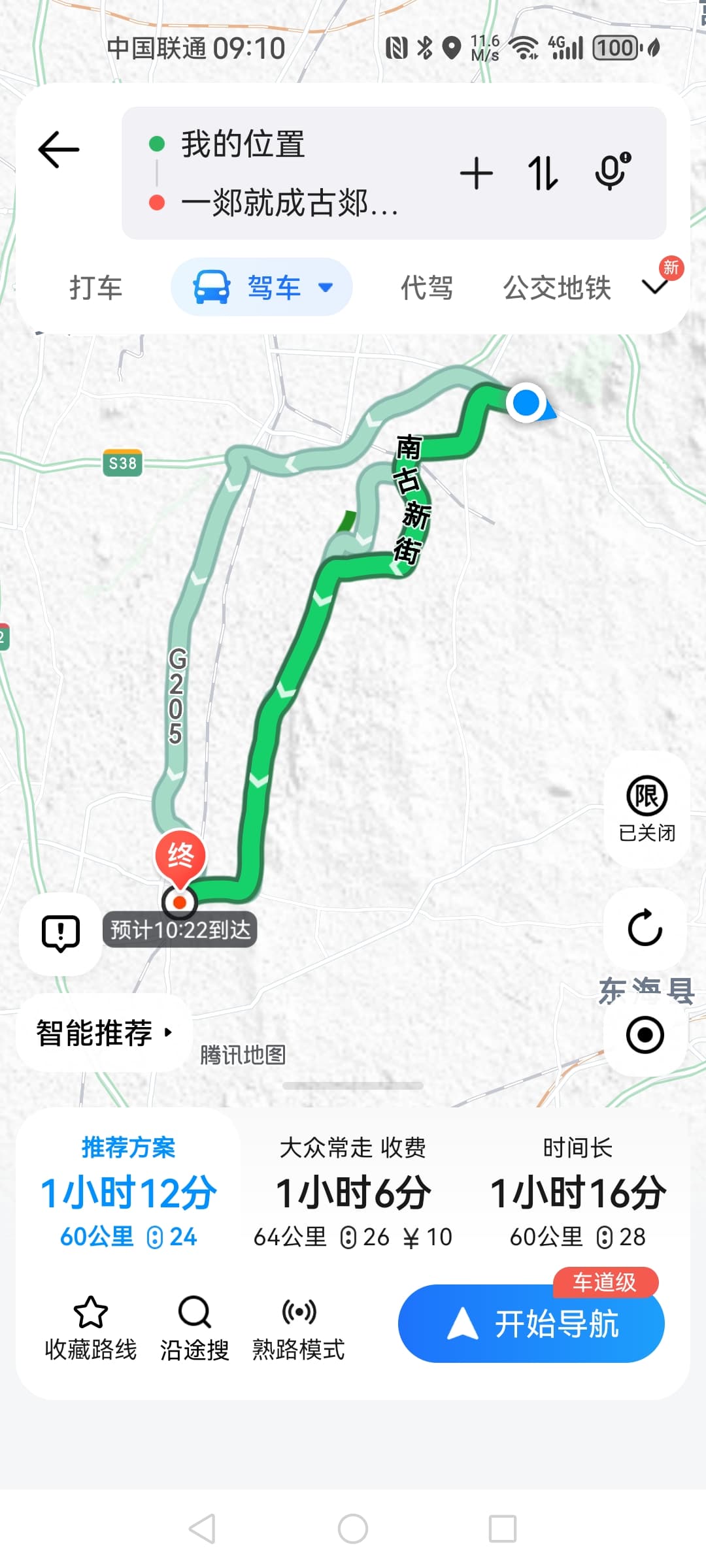Switch to the 代驾 tab
Screen dimensions: 706x1568
(426, 287)
